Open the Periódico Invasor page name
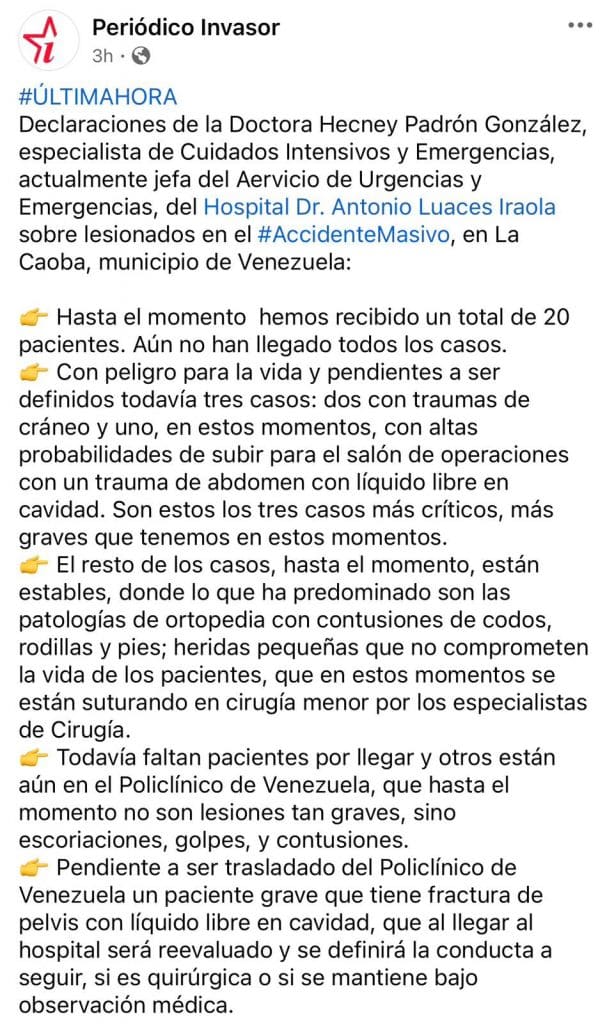The image size is (614, 1024). click(x=186, y=26)
